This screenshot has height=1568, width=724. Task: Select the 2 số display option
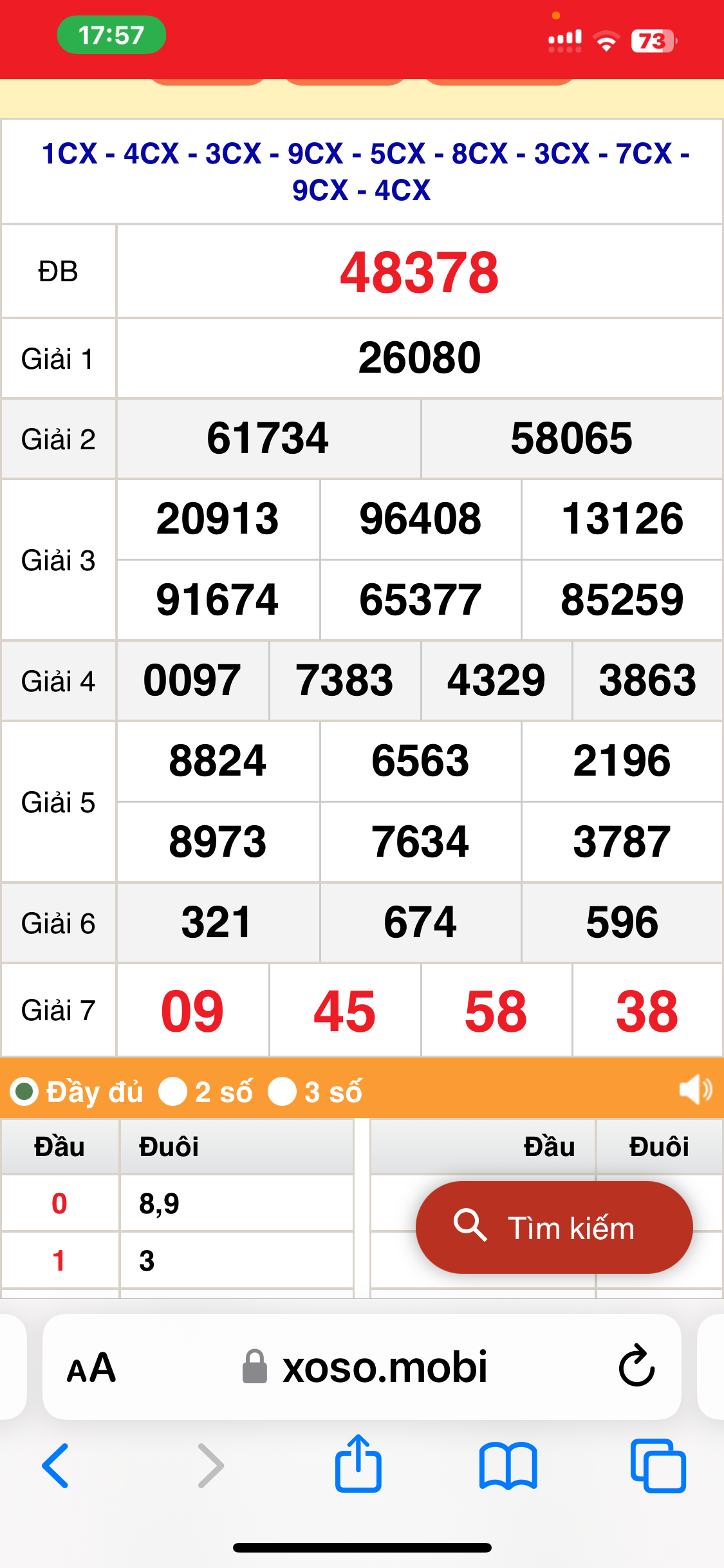click(x=173, y=1092)
